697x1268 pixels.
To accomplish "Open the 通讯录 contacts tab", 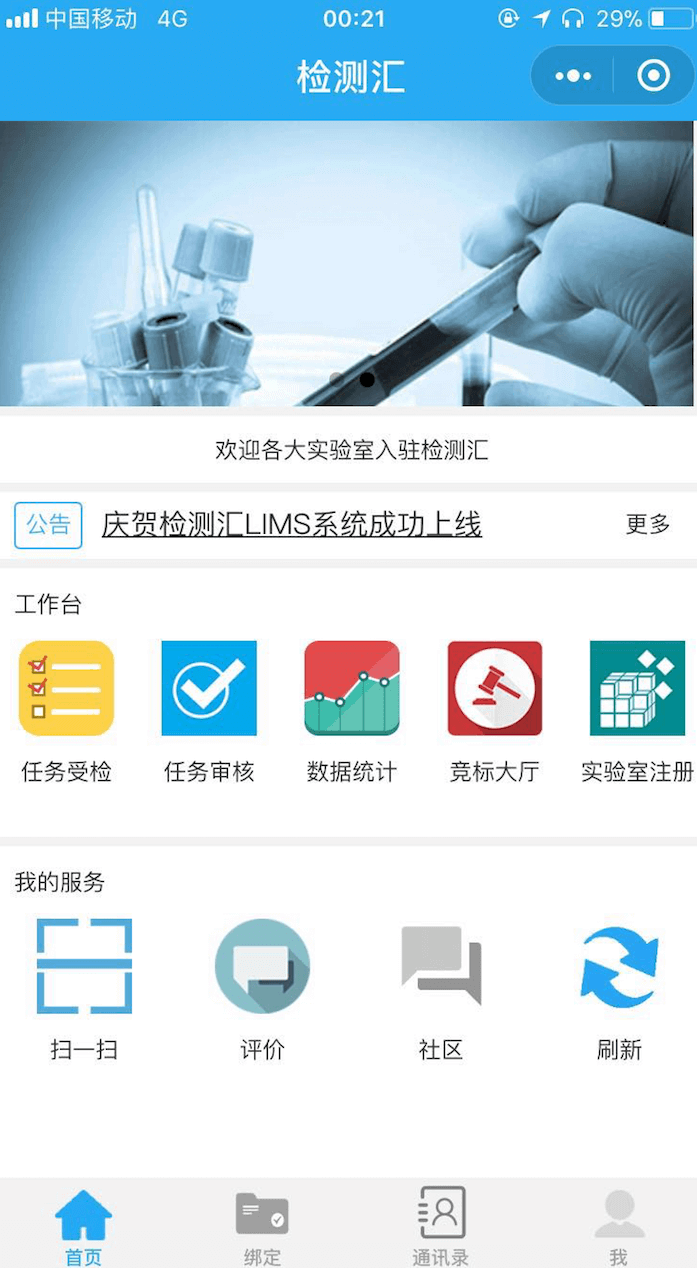I will click(441, 1226).
